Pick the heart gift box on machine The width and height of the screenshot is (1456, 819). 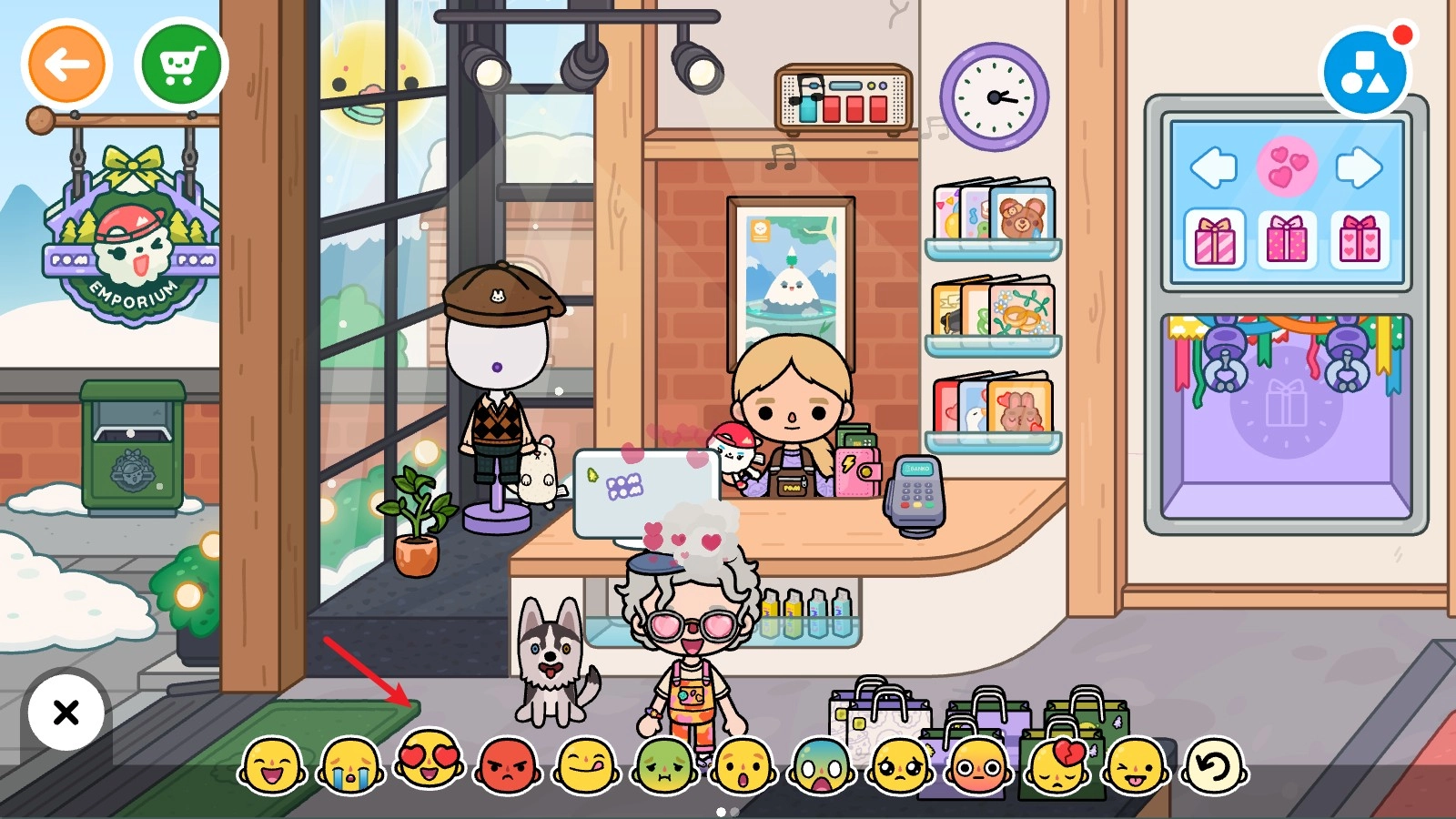1360,241
